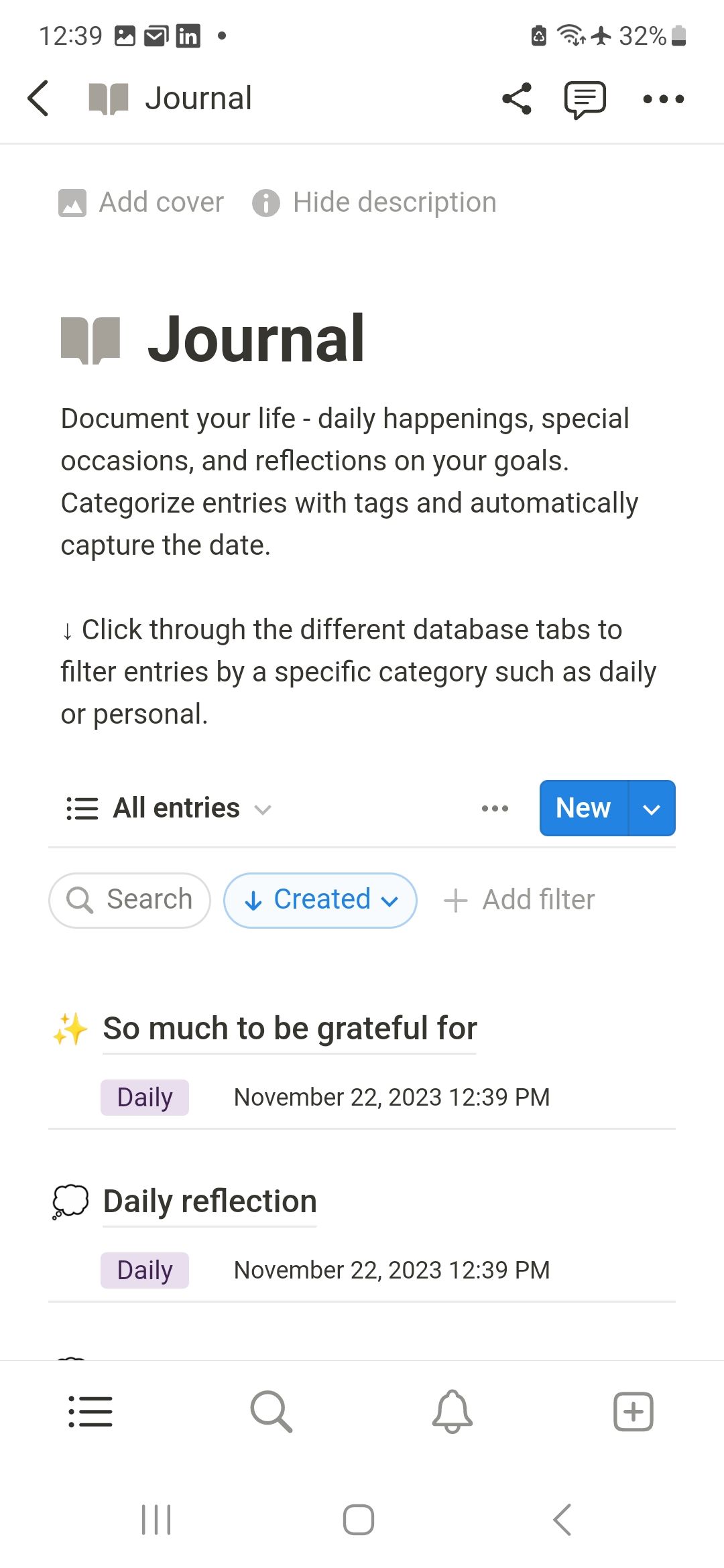Expand the New button dropdown arrow
The width and height of the screenshot is (724, 1568).
pyautogui.click(x=651, y=808)
